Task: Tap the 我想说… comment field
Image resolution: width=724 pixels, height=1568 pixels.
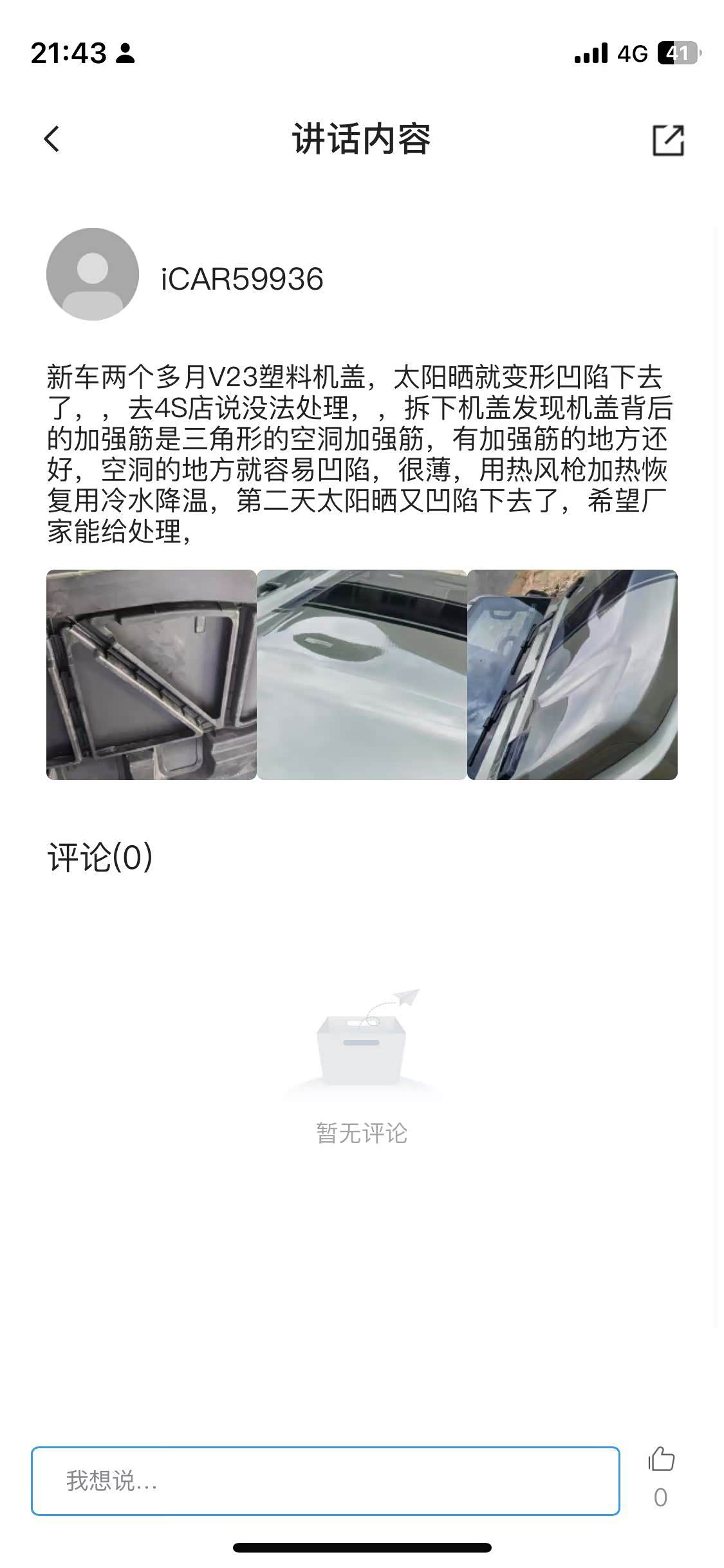Action: (x=326, y=1480)
